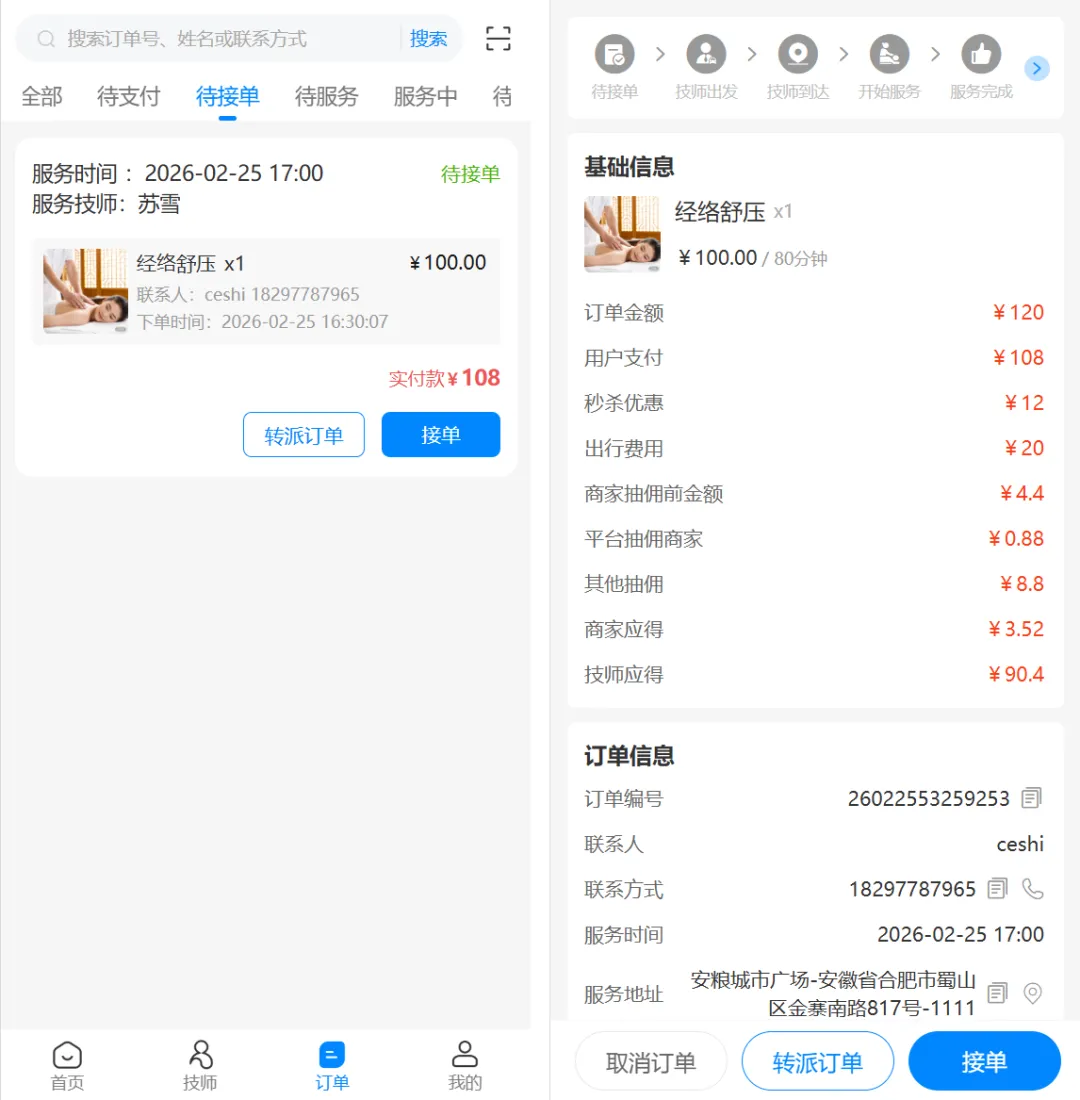Call the contact number via phone icon
1080x1100 pixels.
click(1033, 888)
